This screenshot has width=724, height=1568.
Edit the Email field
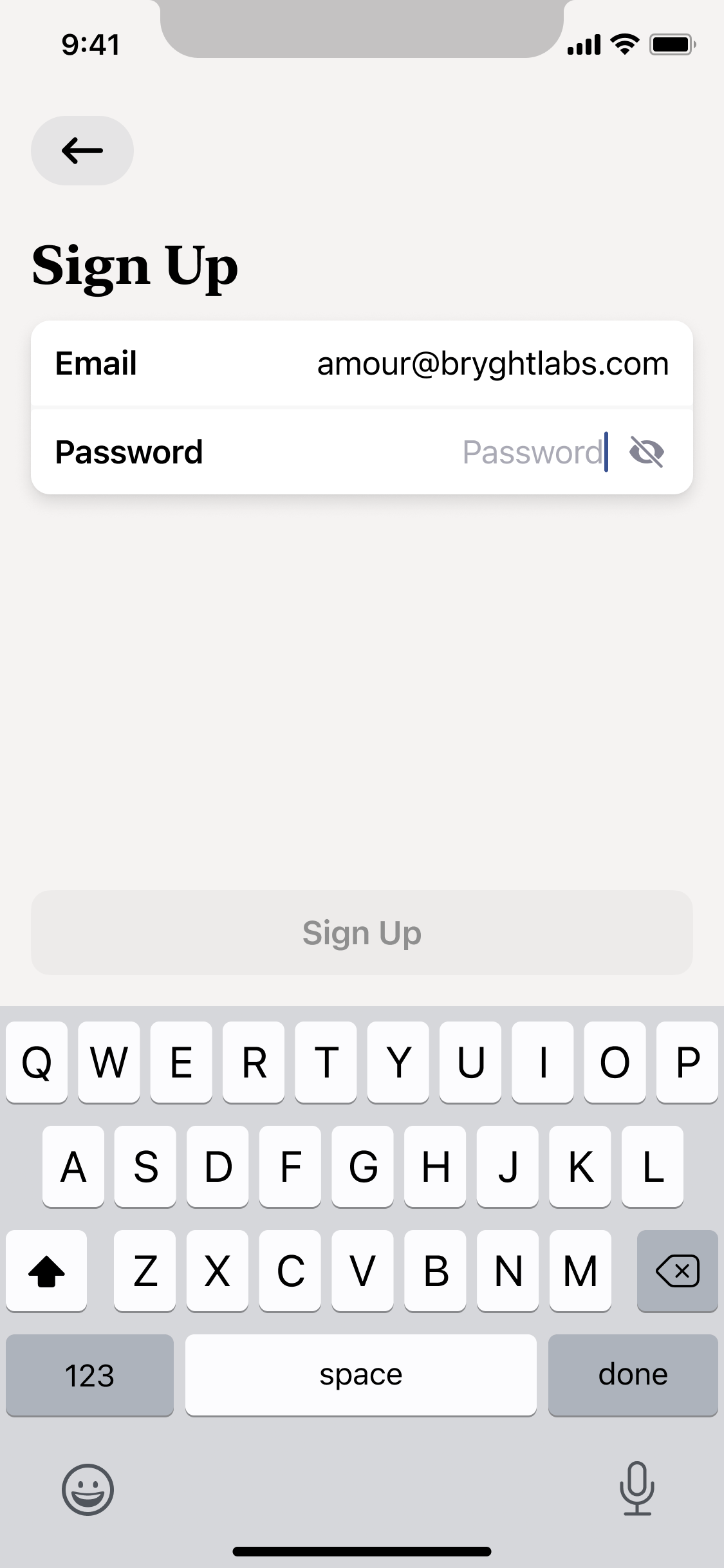coord(362,364)
